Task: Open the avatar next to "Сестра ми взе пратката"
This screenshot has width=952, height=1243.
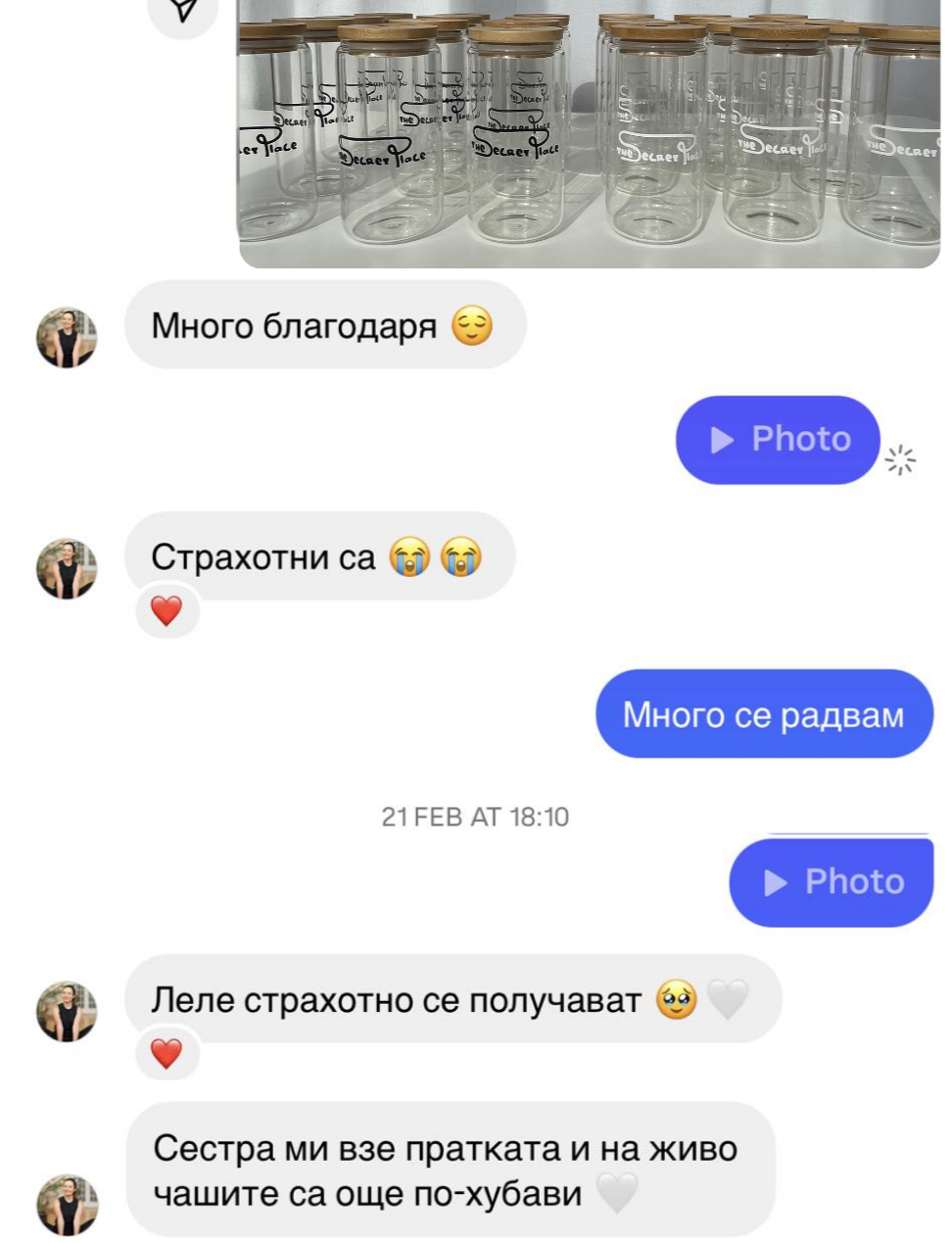Action: 67,1205
